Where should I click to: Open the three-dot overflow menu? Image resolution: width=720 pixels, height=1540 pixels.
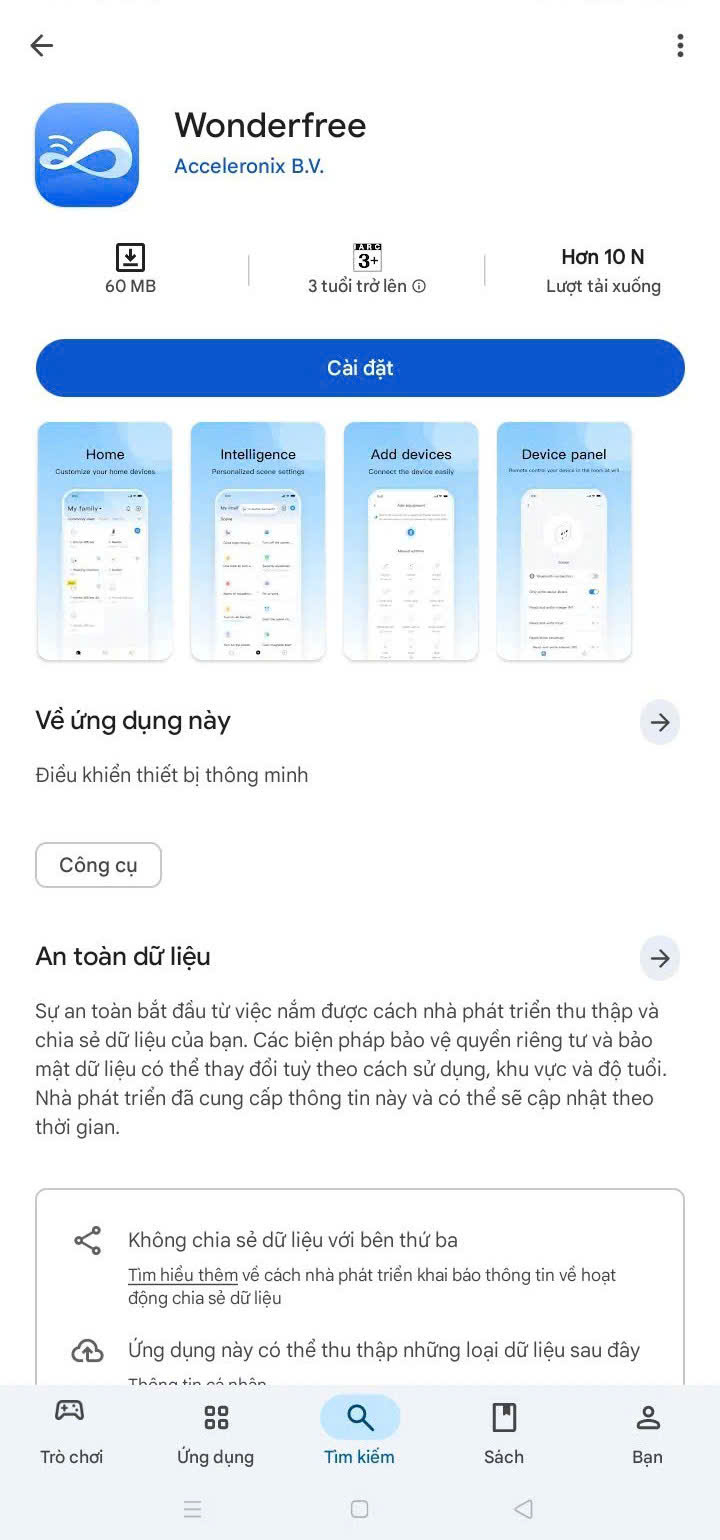(x=680, y=45)
